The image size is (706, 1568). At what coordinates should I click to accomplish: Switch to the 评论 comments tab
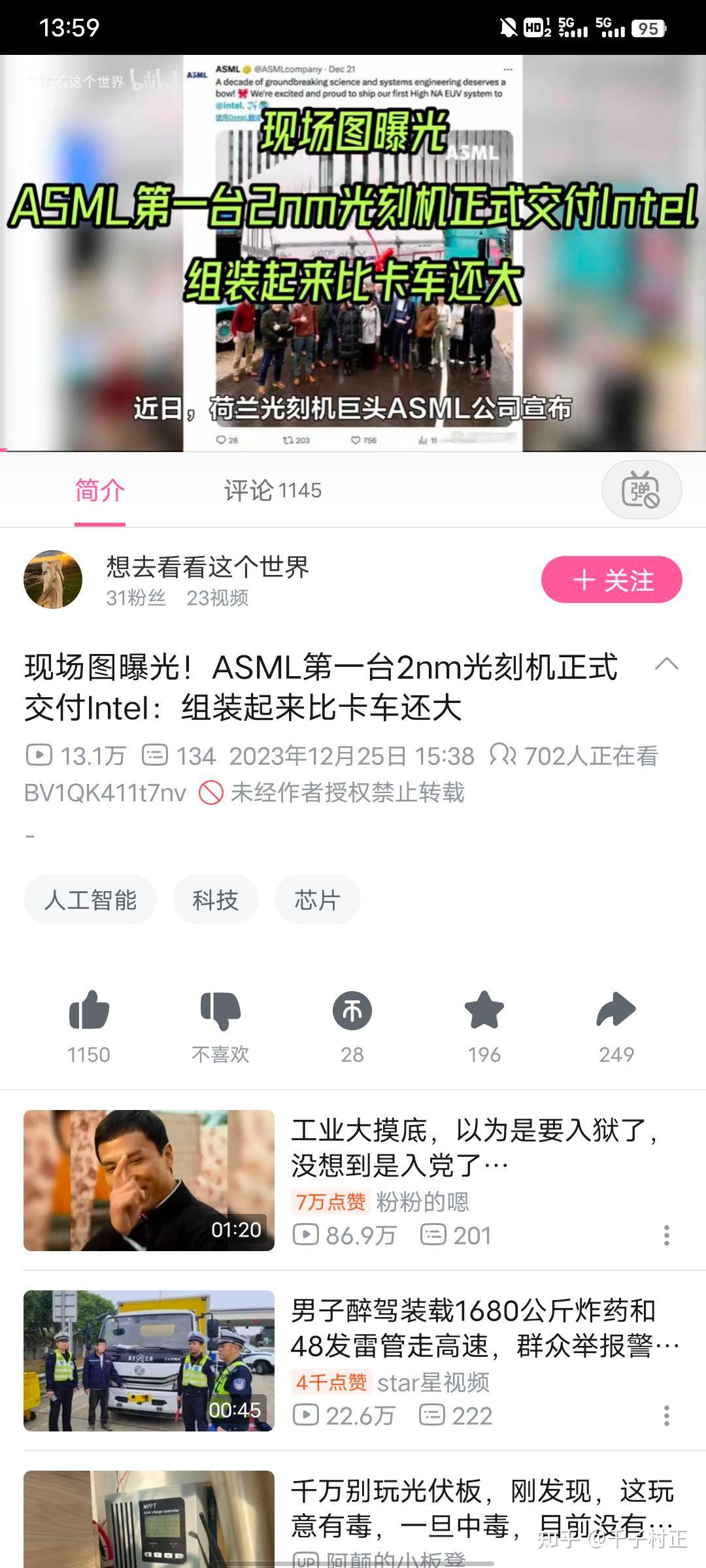click(273, 490)
